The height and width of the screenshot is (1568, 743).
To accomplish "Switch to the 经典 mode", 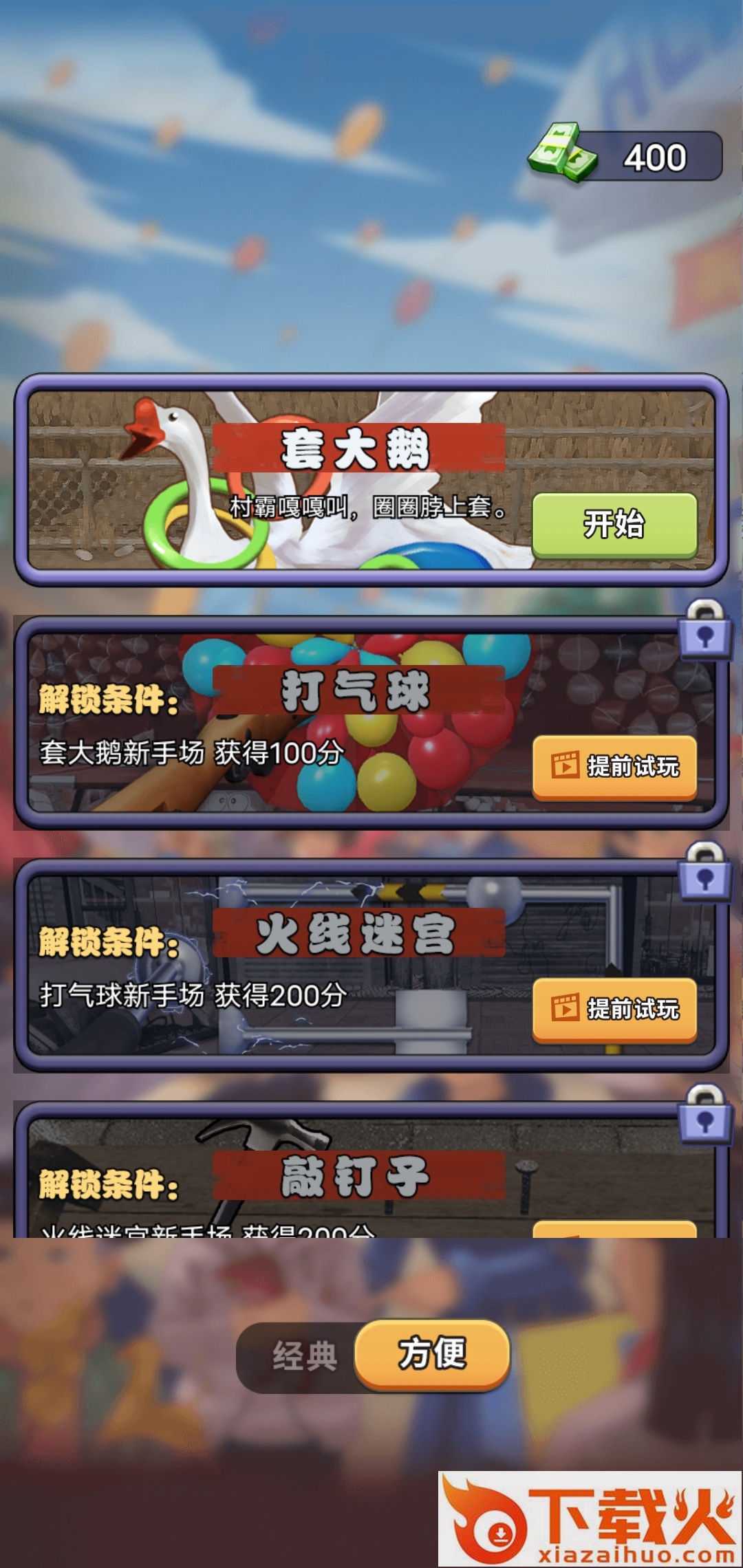I will [x=304, y=1357].
